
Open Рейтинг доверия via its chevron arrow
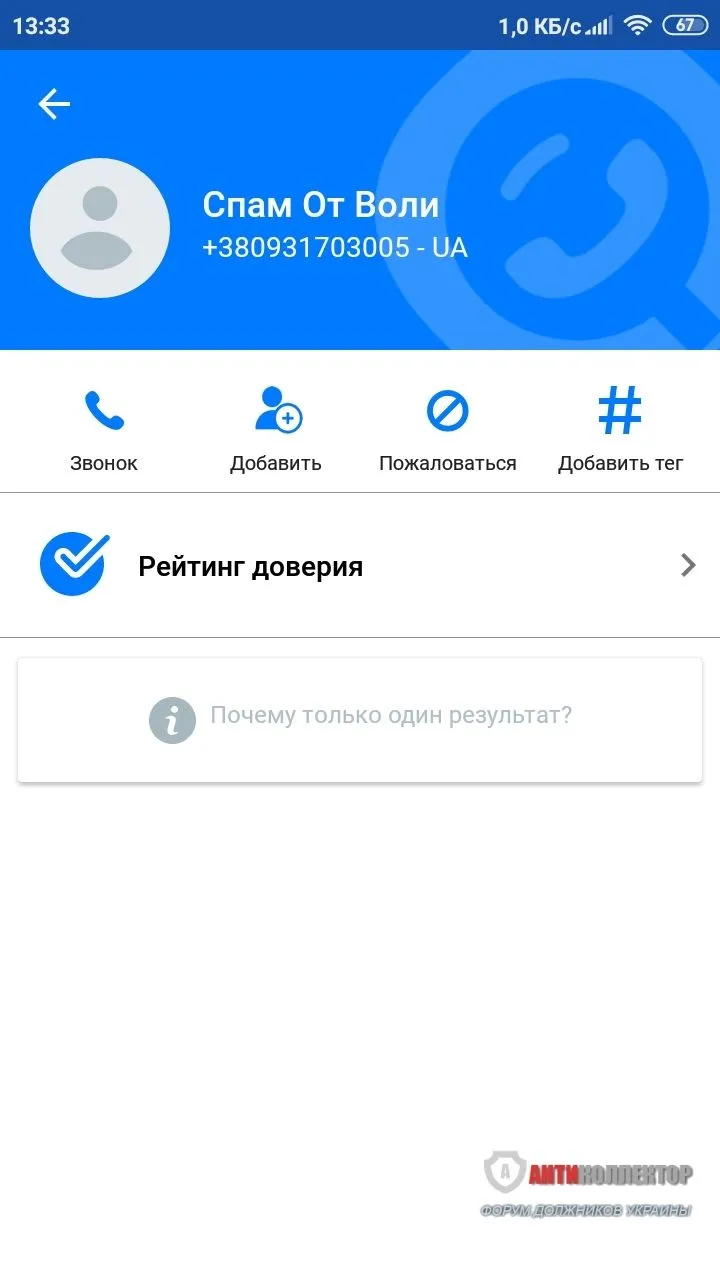(x=688, y=565)
